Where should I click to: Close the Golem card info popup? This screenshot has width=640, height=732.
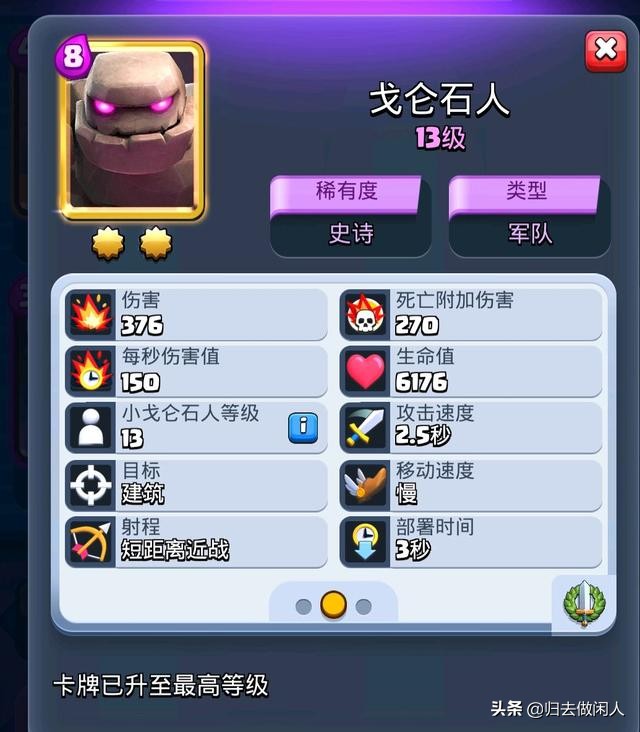(x=605, y=51)
